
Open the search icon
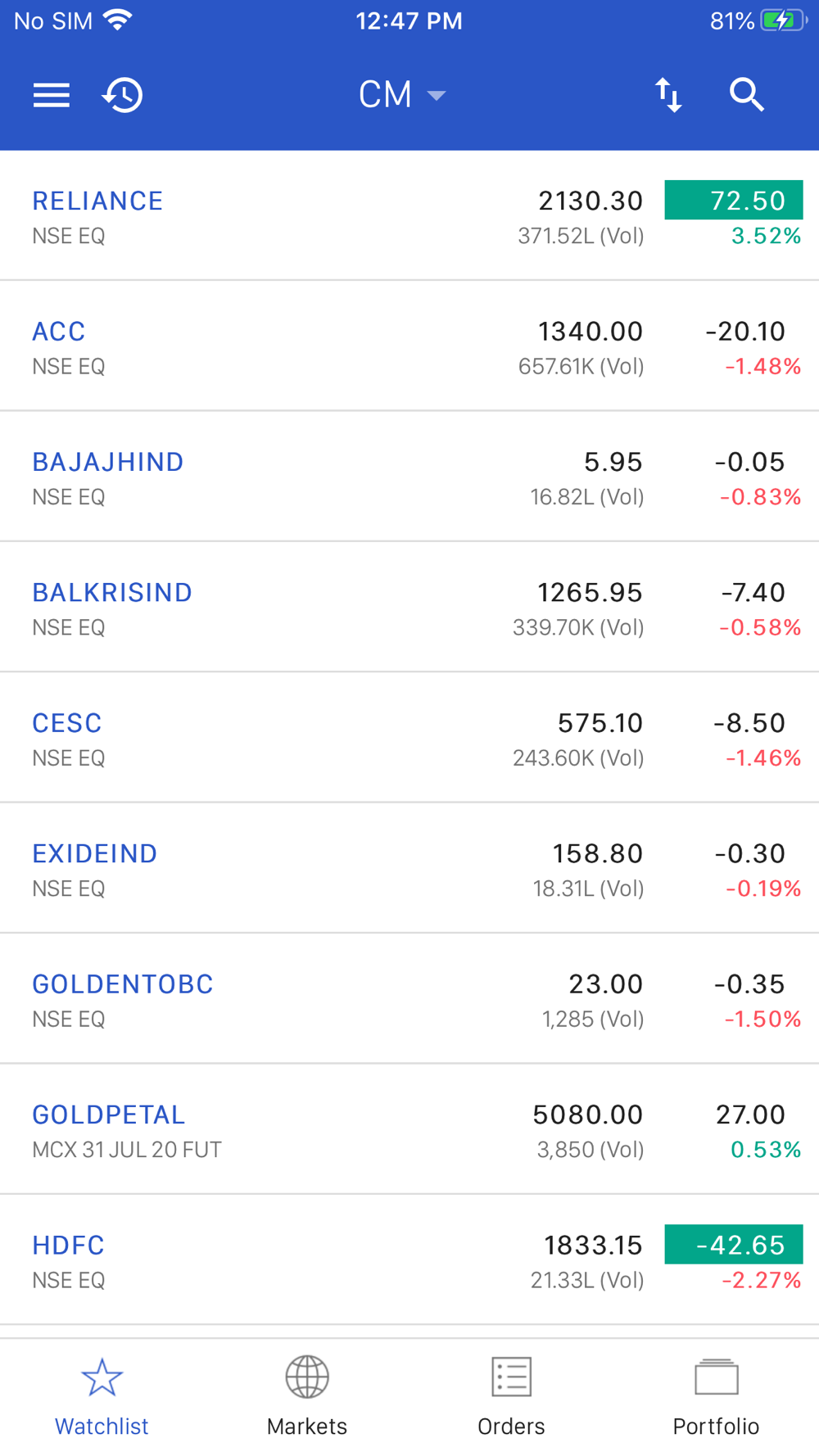pos(746,95)
